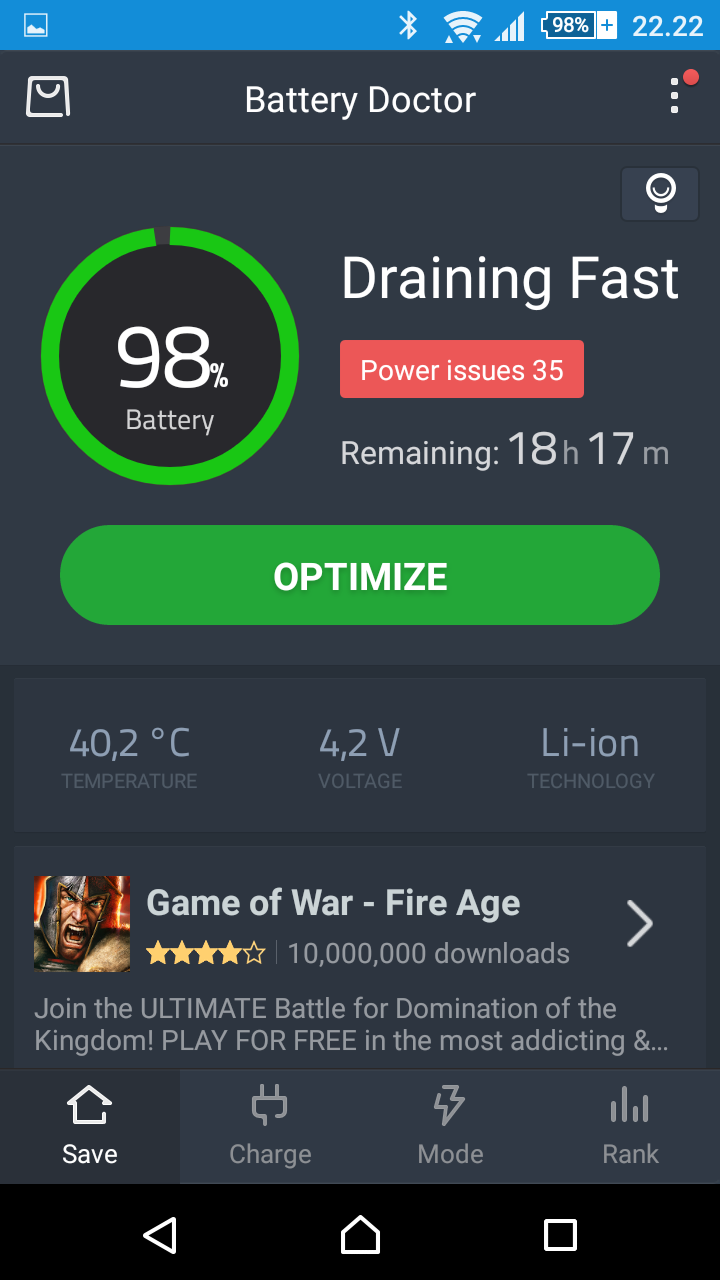This screenshot has height=1280, width=720.
Task: Switch to the Rank tab
Action: coord(630,1127)
